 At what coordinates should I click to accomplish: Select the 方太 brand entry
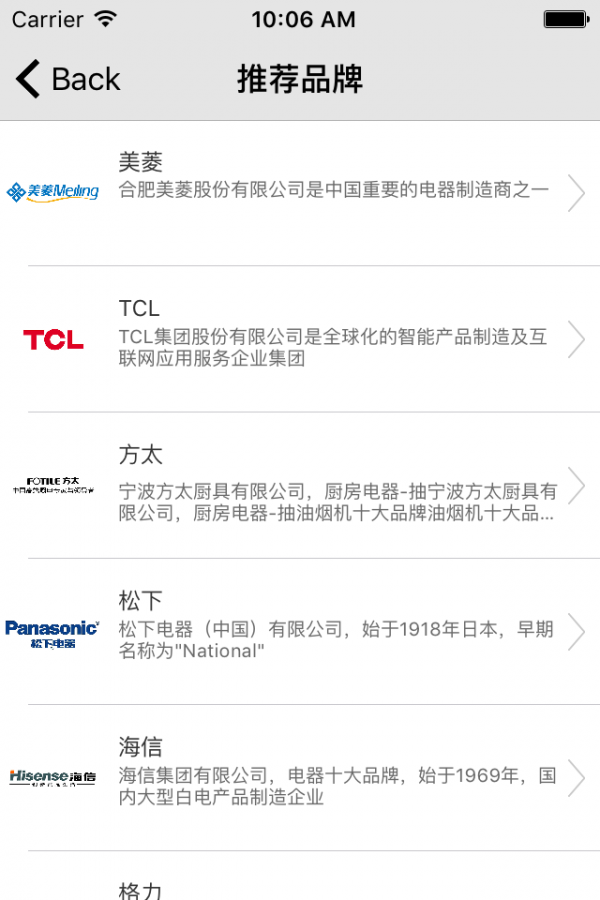[x=300, y=485]
